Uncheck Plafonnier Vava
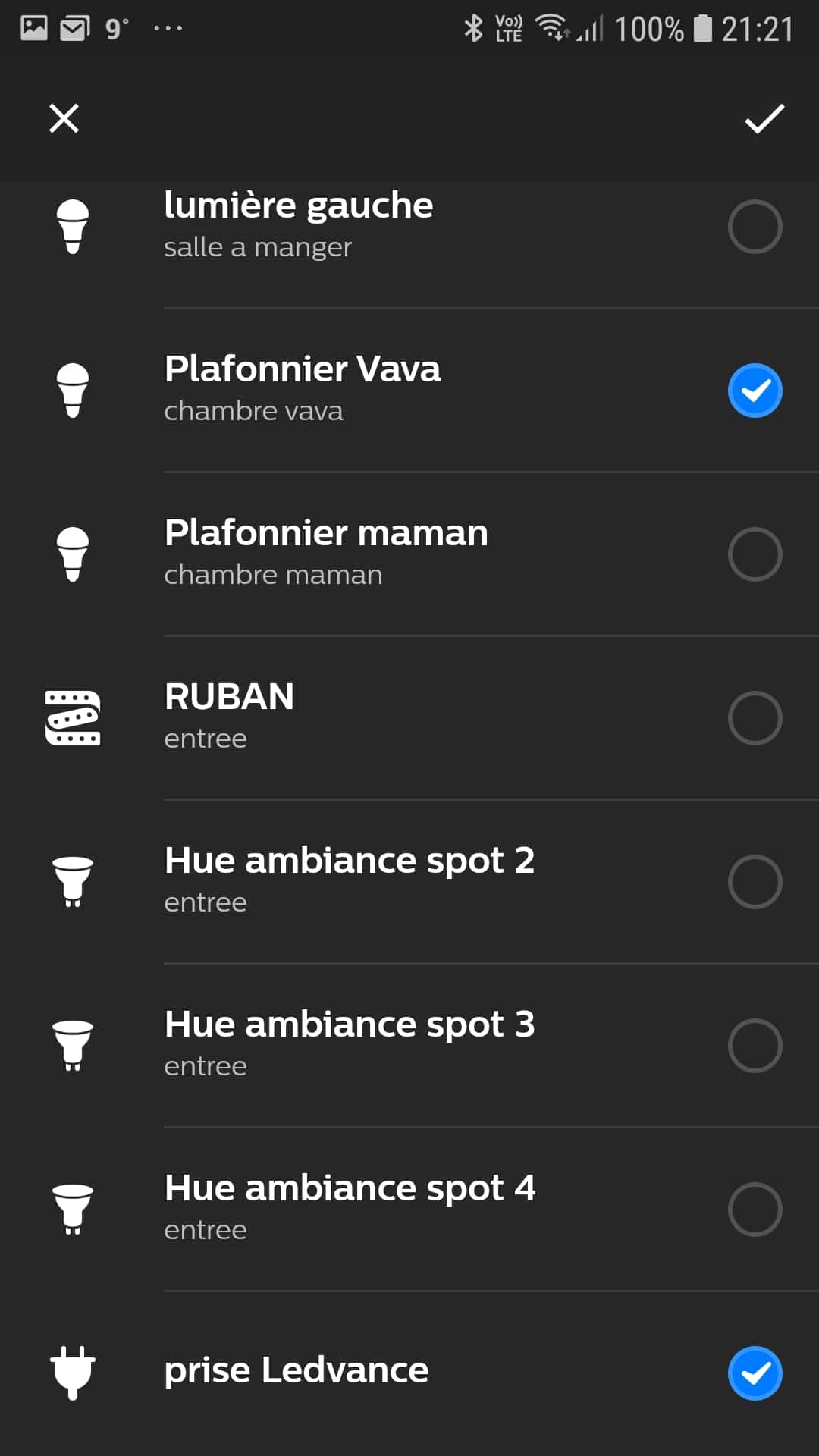819x1456 pixels. (755, 391)
